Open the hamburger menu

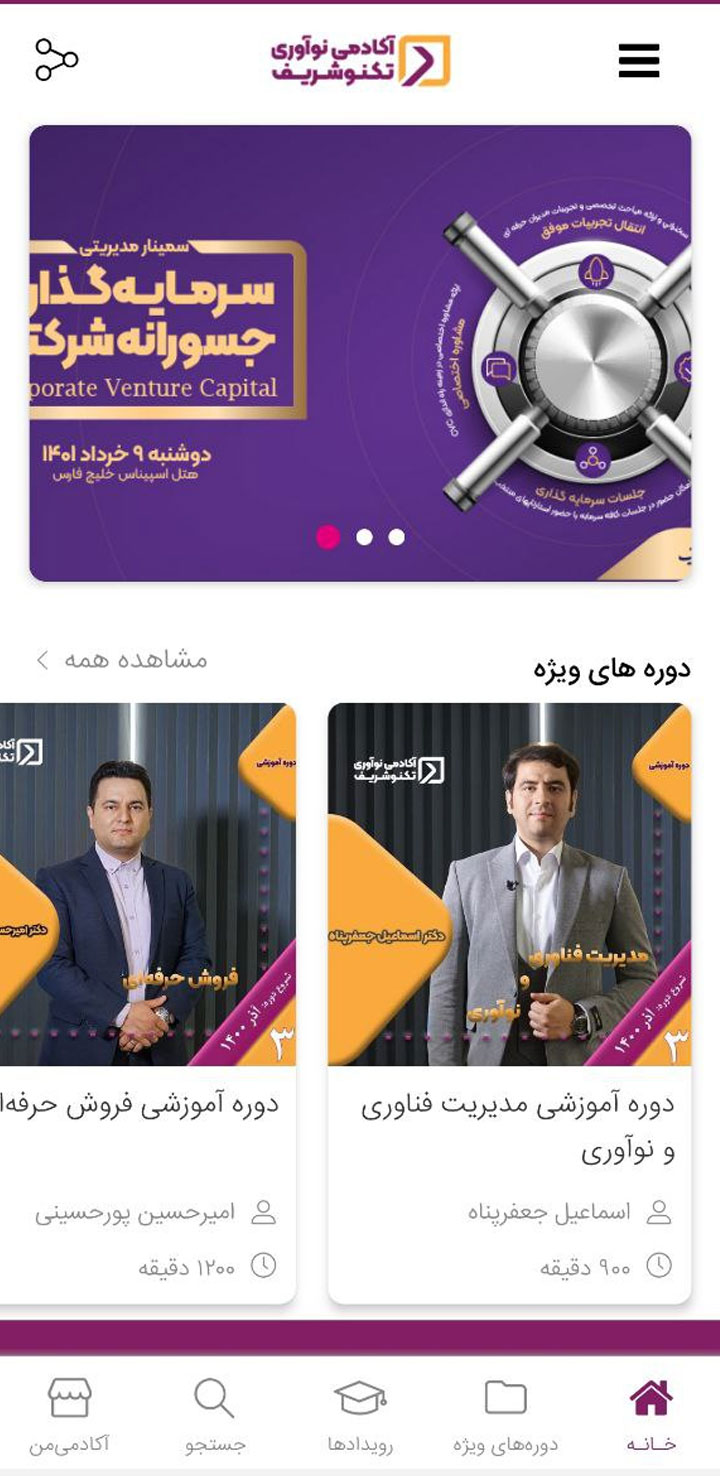638,61
